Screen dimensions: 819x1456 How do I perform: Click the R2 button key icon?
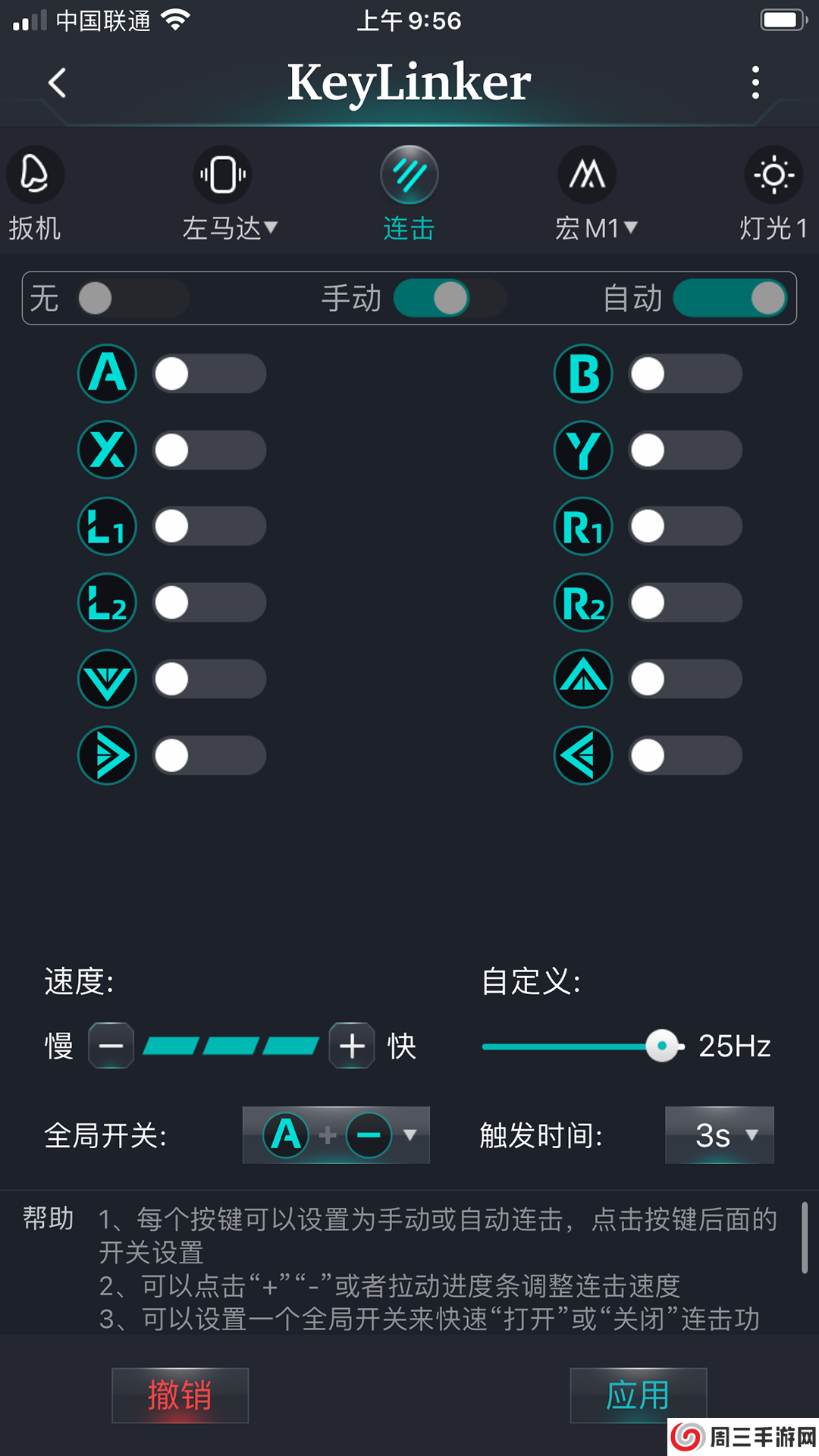click(x=583, y=603)
